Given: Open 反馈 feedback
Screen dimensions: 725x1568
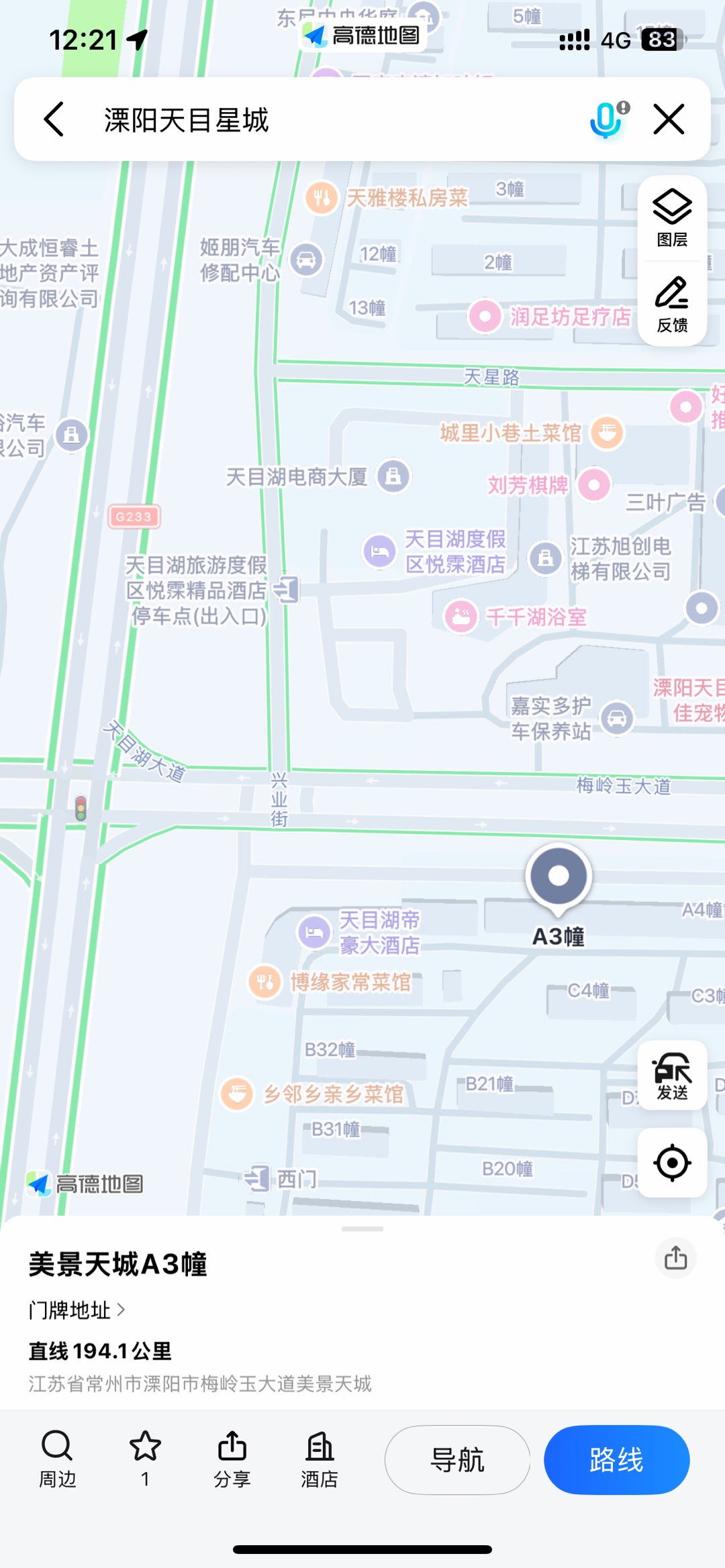Looking at the screenshot, I should 672,304.
